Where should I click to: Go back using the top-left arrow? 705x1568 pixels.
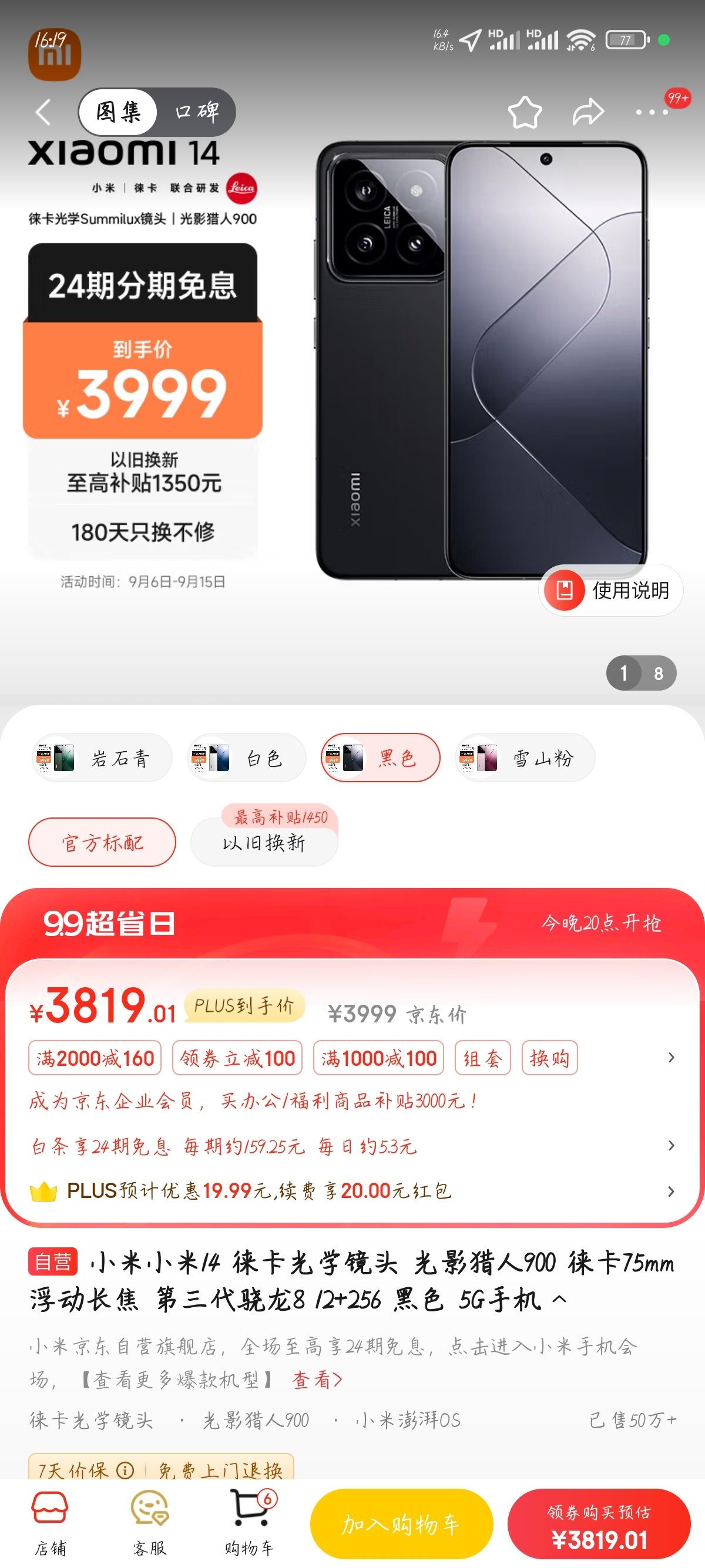[x=43, y=112]
